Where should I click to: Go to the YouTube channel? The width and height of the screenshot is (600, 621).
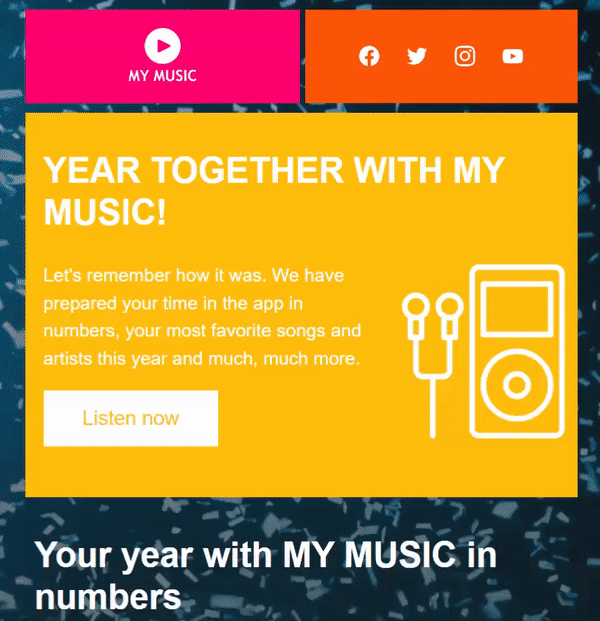513,57
